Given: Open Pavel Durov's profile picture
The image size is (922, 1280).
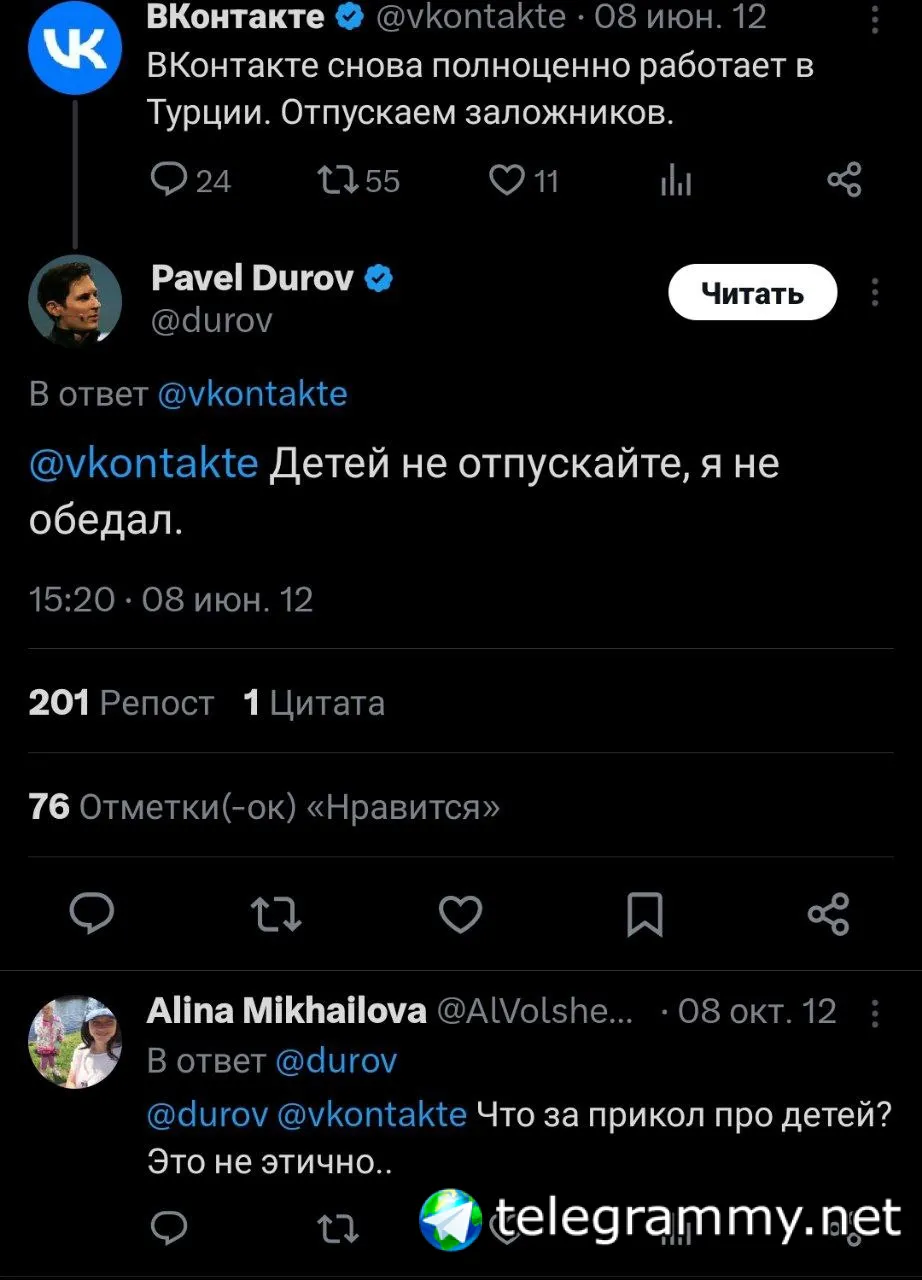Looking at the screenshot, I should pos(74,300).
